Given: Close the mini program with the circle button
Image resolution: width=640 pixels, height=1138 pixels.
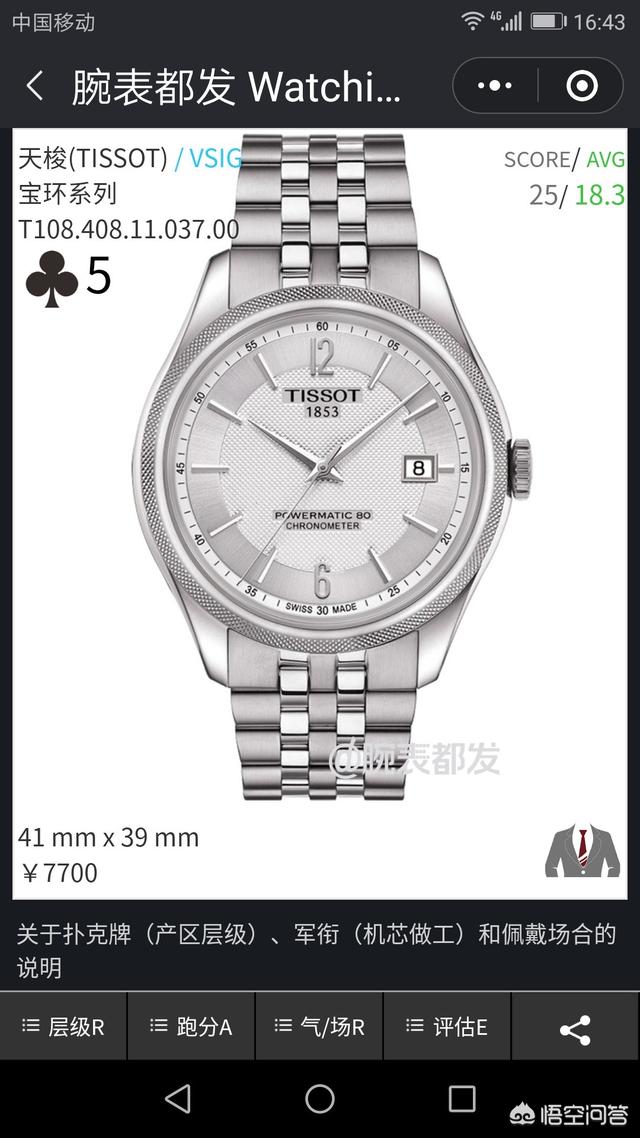Looking at the screenshot, I should [581, 87].
